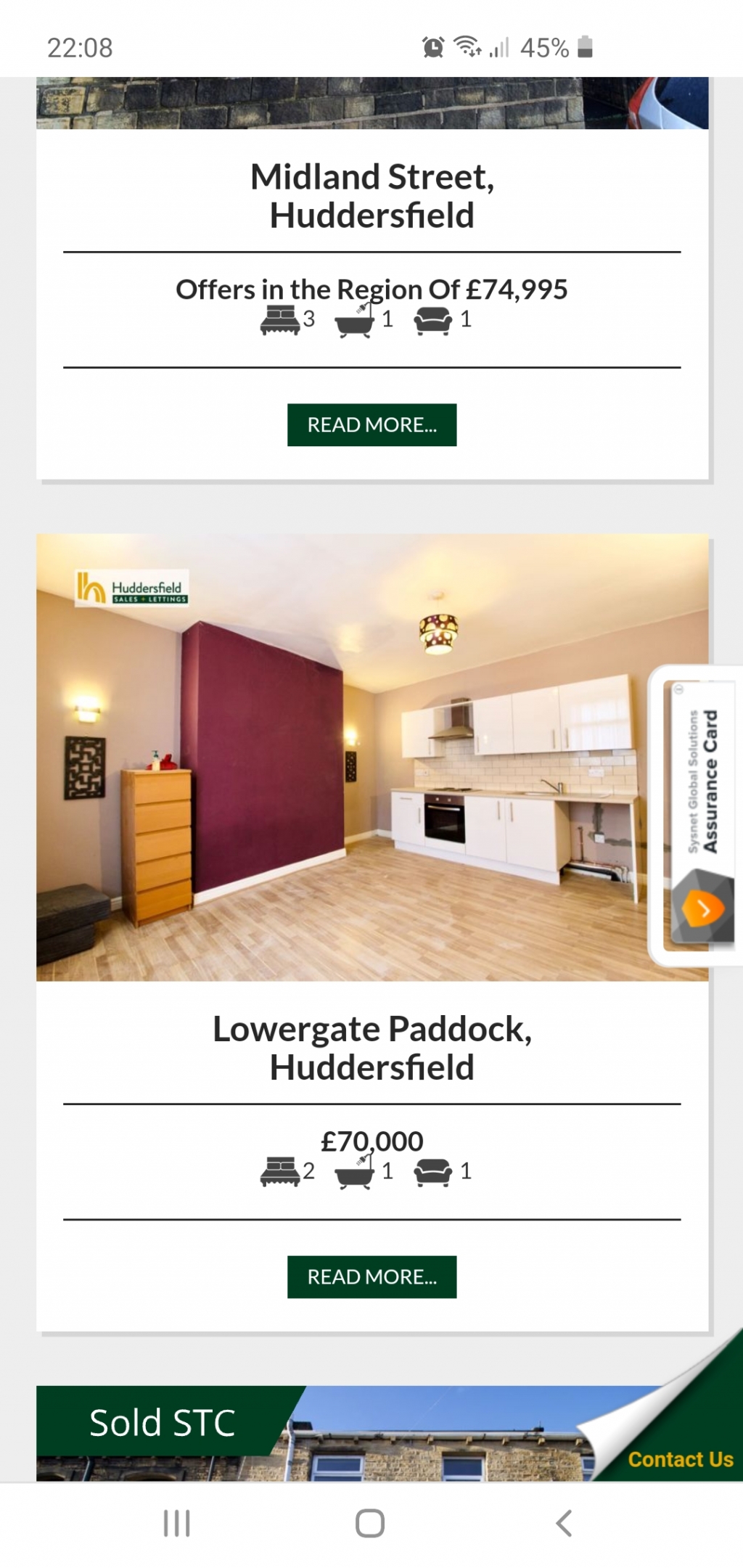The width and height of the screenshot is (743, 1568).
Task: Tap Read More under Lowergate Paddock listing
Action: point(371,1276)
